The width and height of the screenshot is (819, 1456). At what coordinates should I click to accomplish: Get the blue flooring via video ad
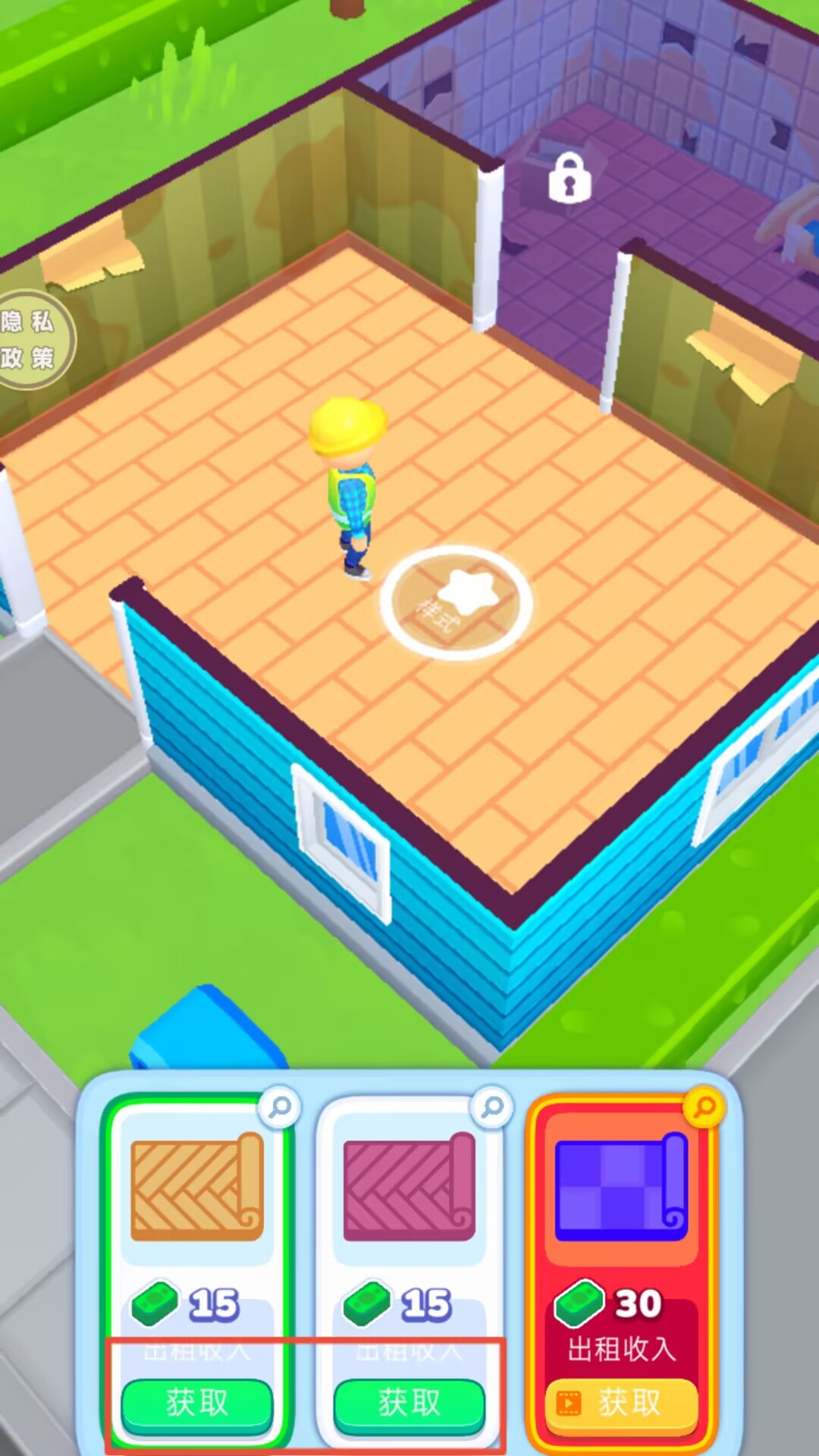click(622, 1404)
